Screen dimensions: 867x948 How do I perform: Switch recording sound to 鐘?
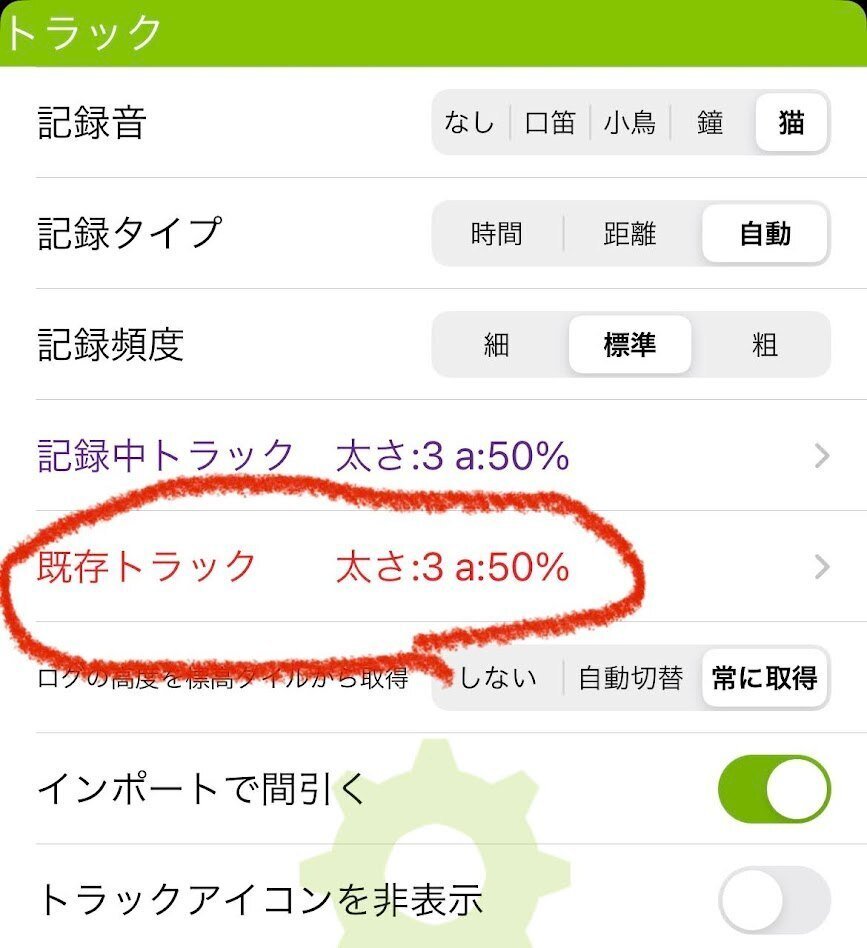(710, 123)
